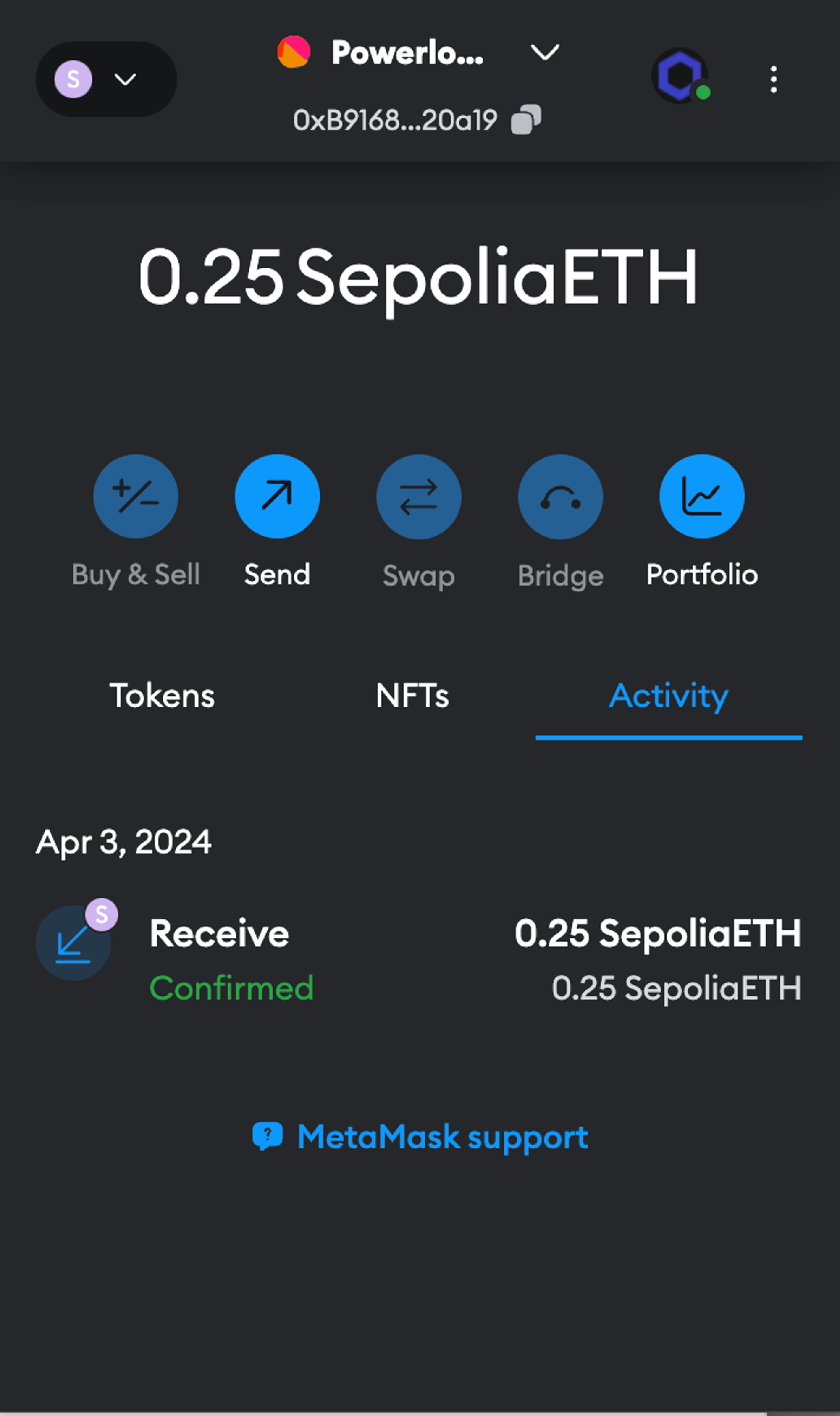Copy the 0xB9168...20a19 wallet address
This screenshot has width=840, height=1416.
[526, 120]
